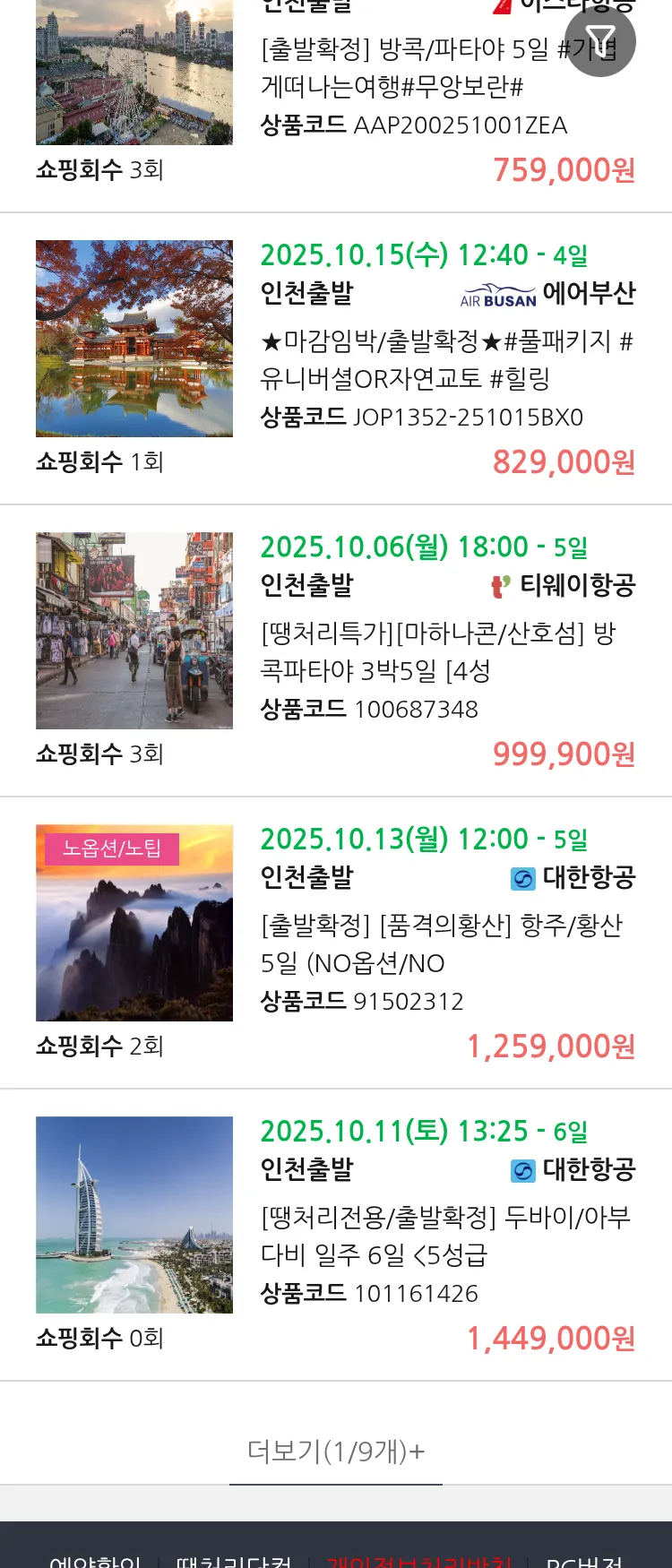Open the Air Busan 829,000원 package
The height and width of the screenshot is (1568, 672).
click(446, 359)
